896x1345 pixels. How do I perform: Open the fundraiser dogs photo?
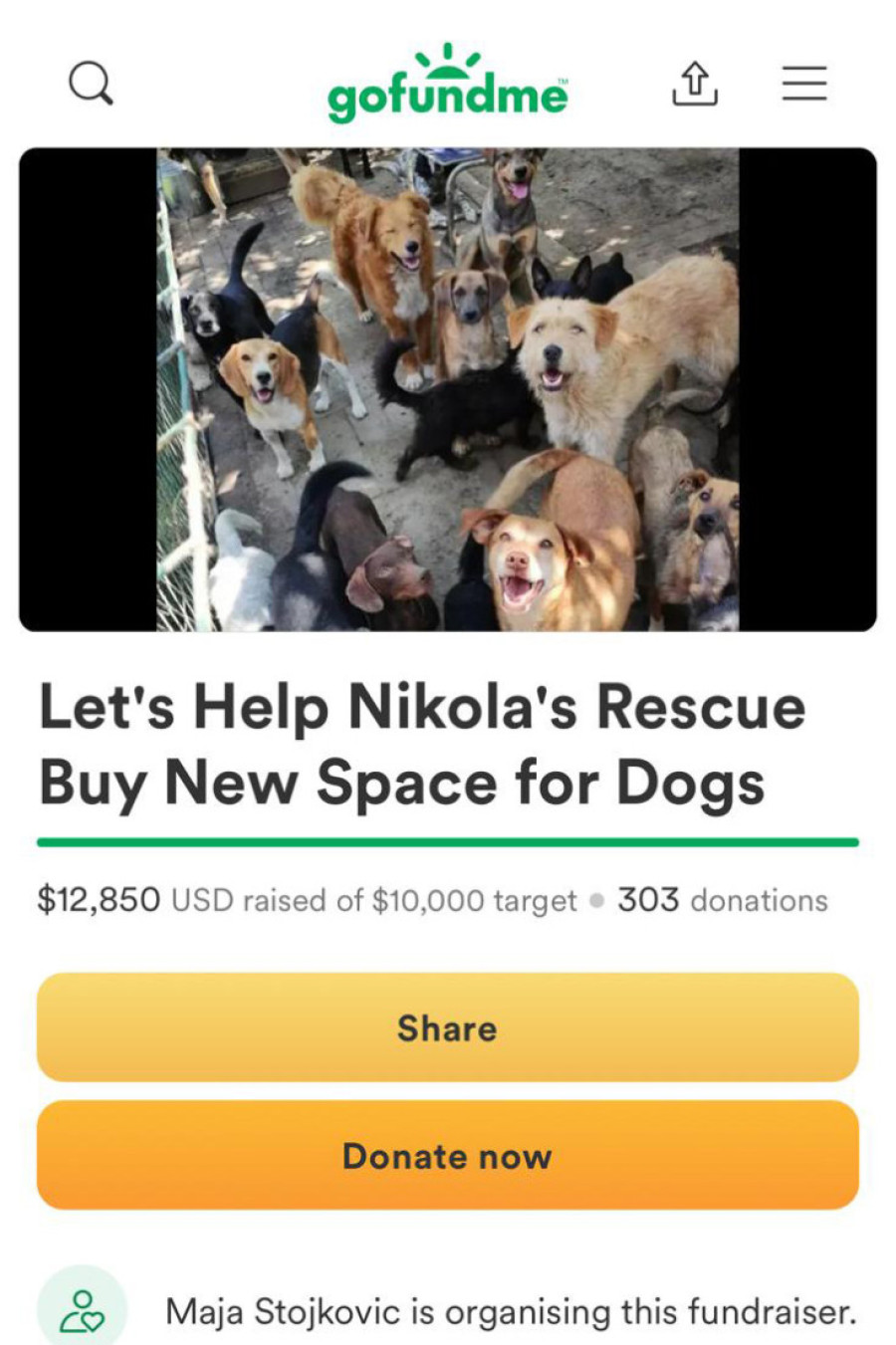448,389
